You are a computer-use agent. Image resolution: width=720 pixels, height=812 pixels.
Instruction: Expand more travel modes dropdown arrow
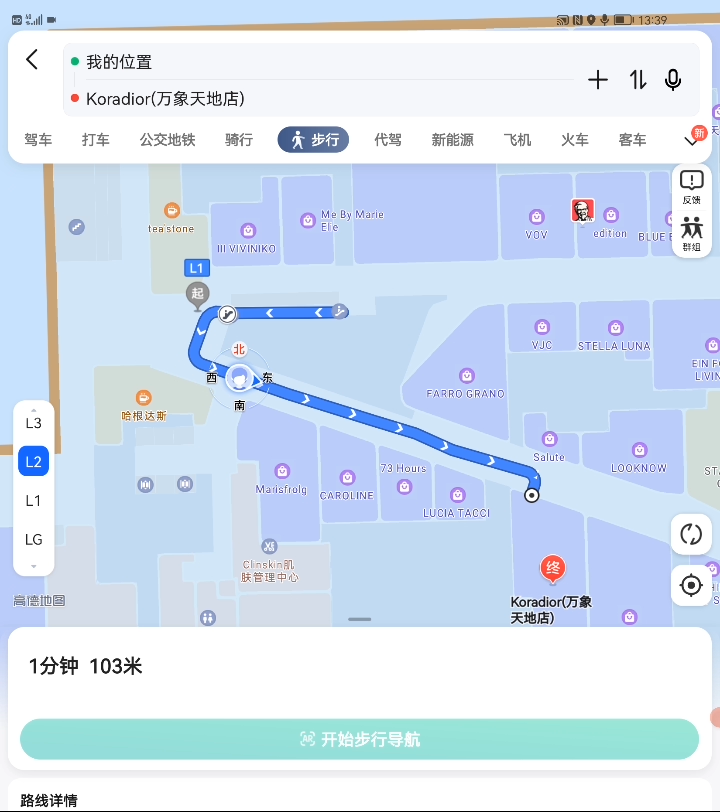point(692,141)
